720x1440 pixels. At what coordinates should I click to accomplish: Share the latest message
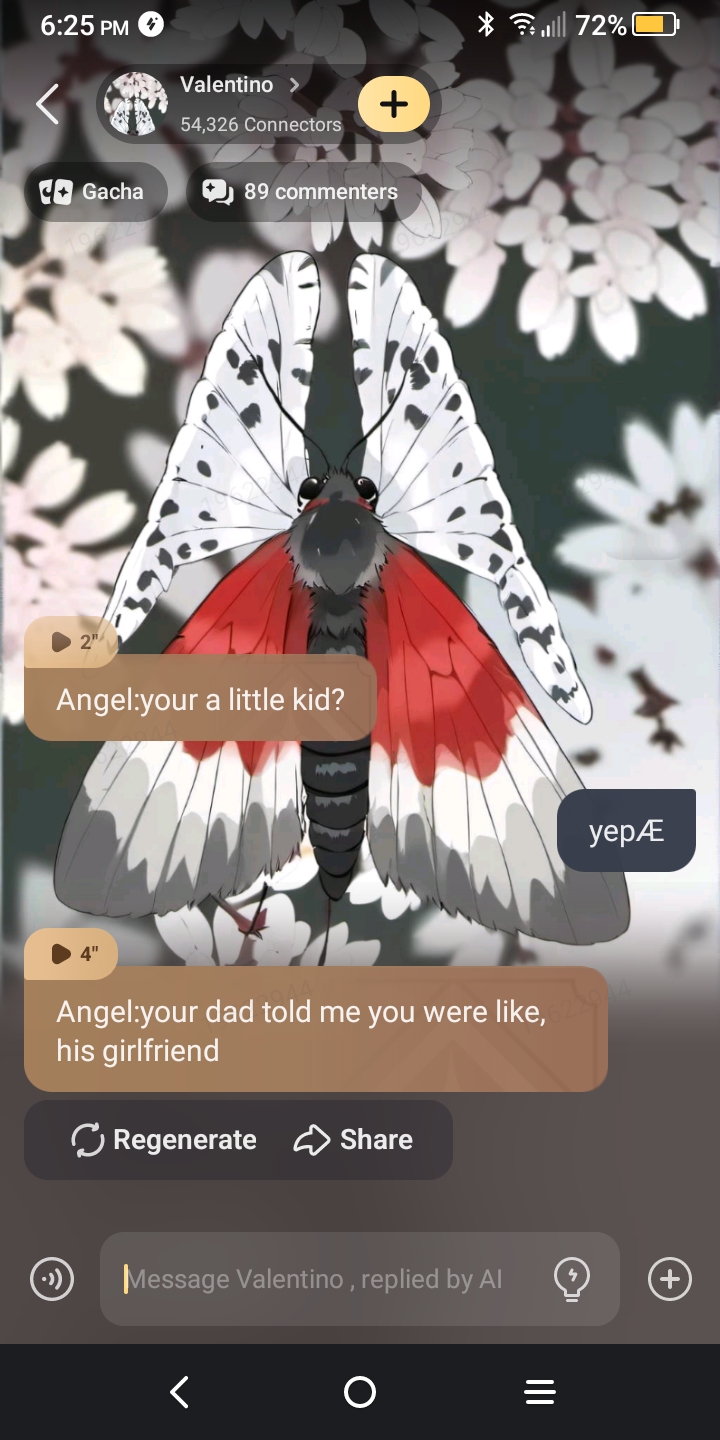354,1140
